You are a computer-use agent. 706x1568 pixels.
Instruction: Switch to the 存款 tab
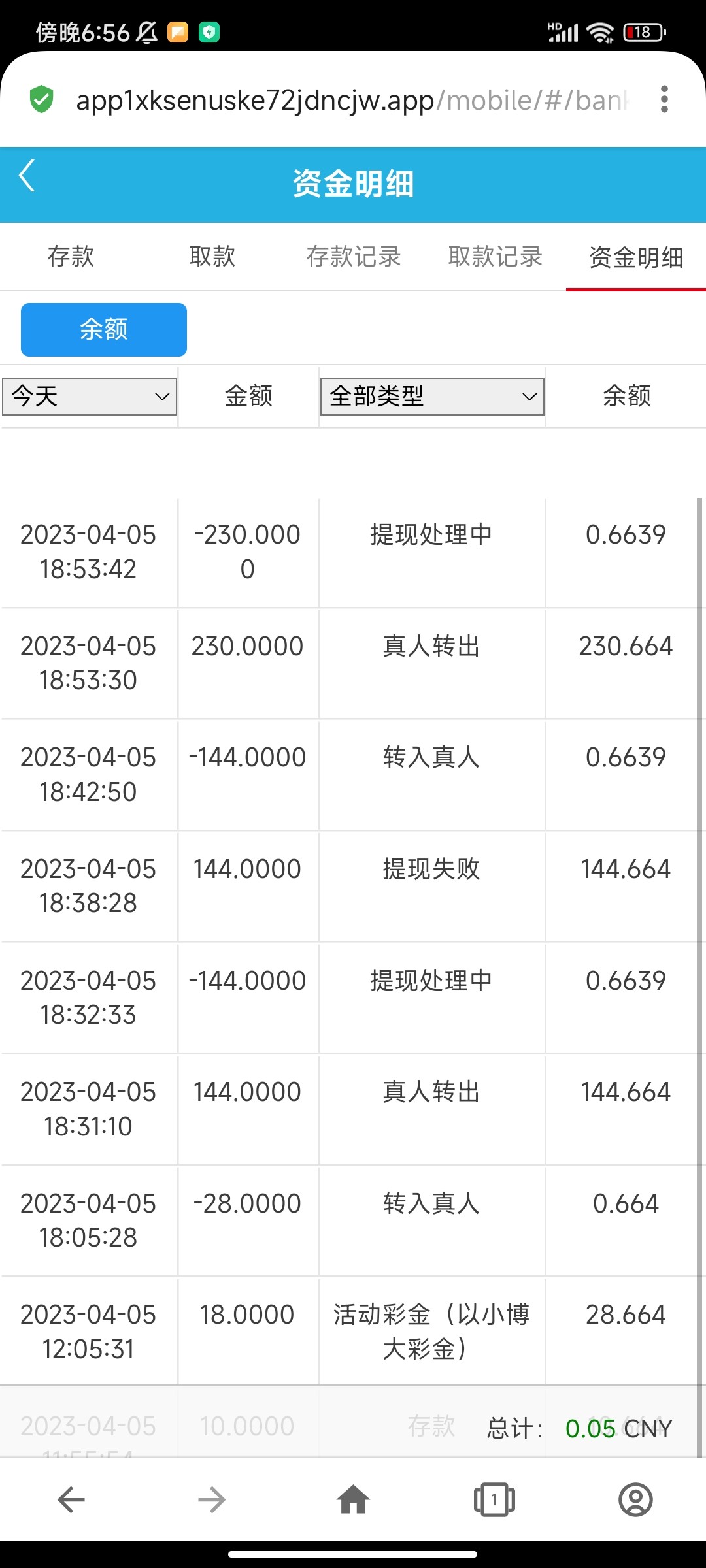pyautogui.click(x=71, y=257)
